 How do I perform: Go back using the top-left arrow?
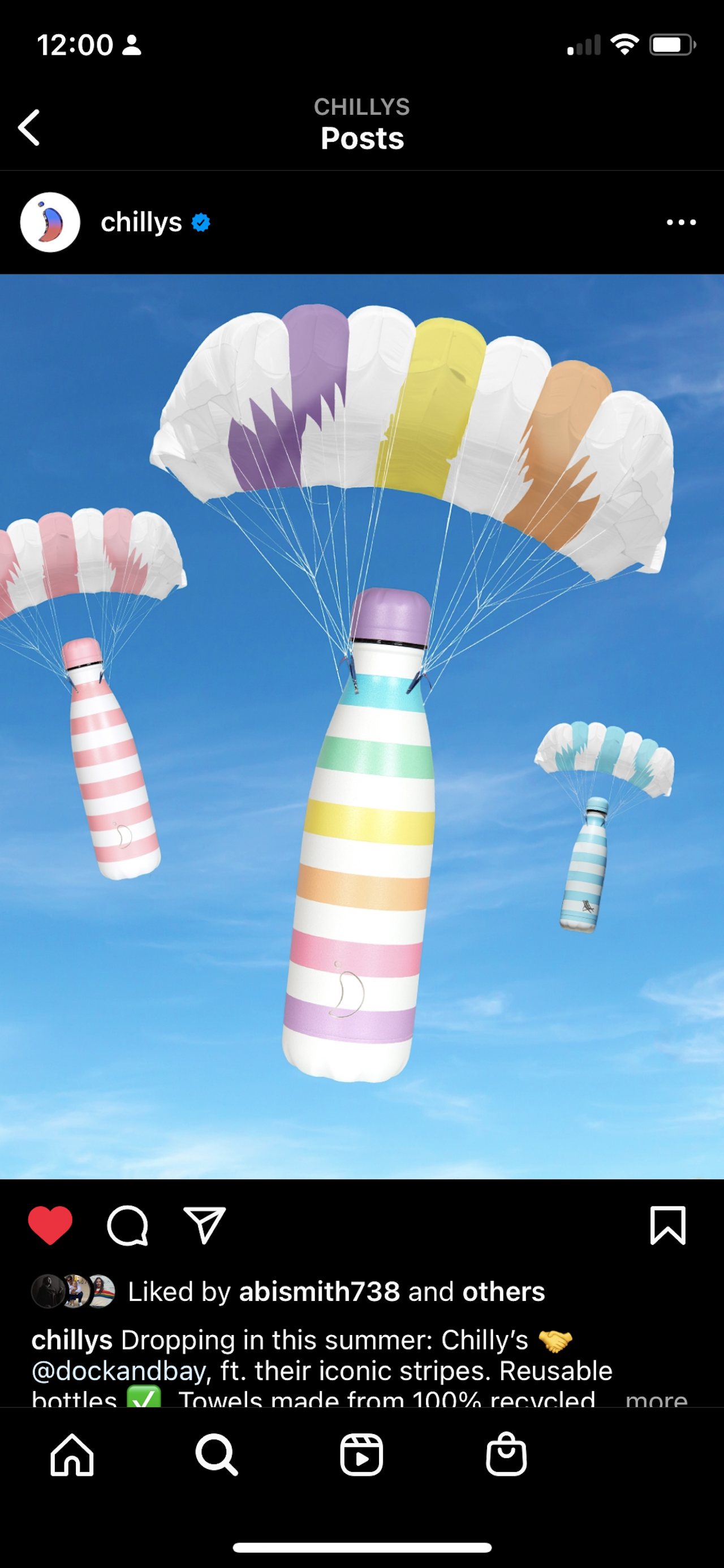[x=29, y=128]
